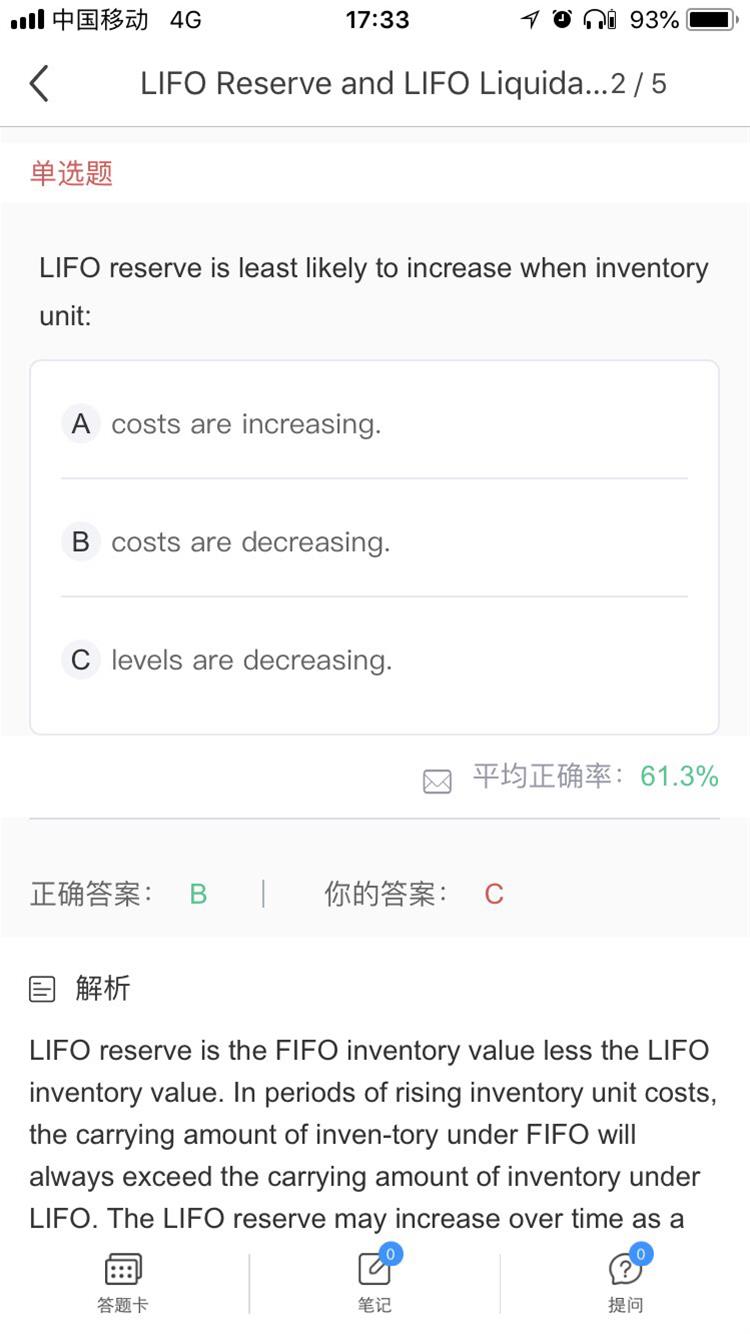Go back using the top-left arrow
This screenshot has width=750, height=1334.
coord(39,84)
